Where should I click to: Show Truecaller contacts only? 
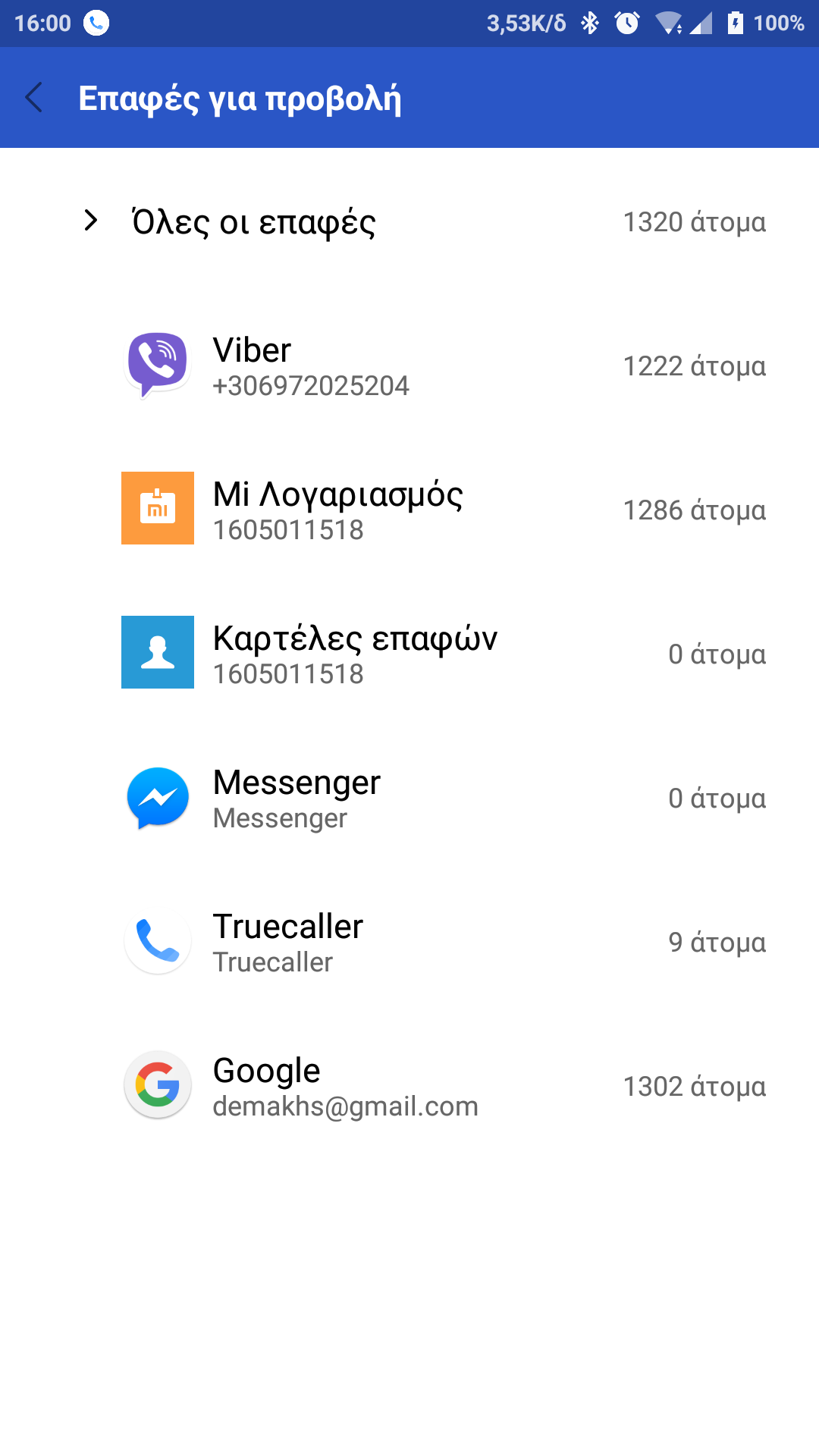click(x=409, y=943)
